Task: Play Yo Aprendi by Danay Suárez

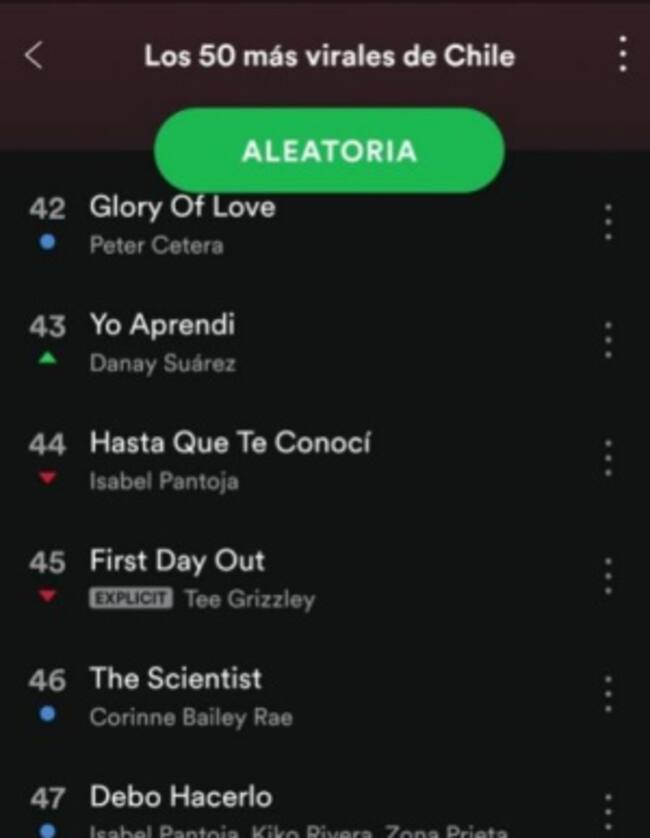Action: click(x=162, y=342)
